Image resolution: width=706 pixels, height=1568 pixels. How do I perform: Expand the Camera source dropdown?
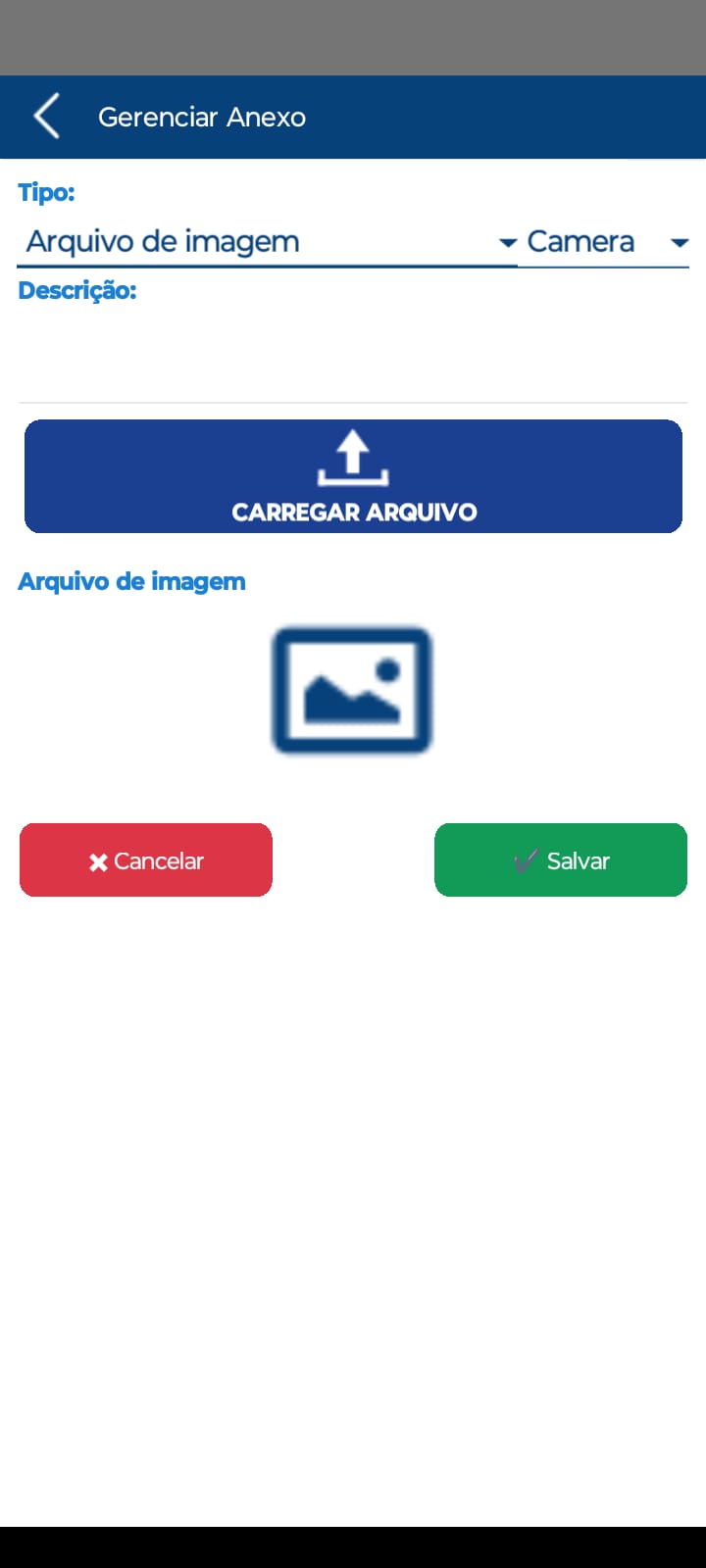click(604, 242)
